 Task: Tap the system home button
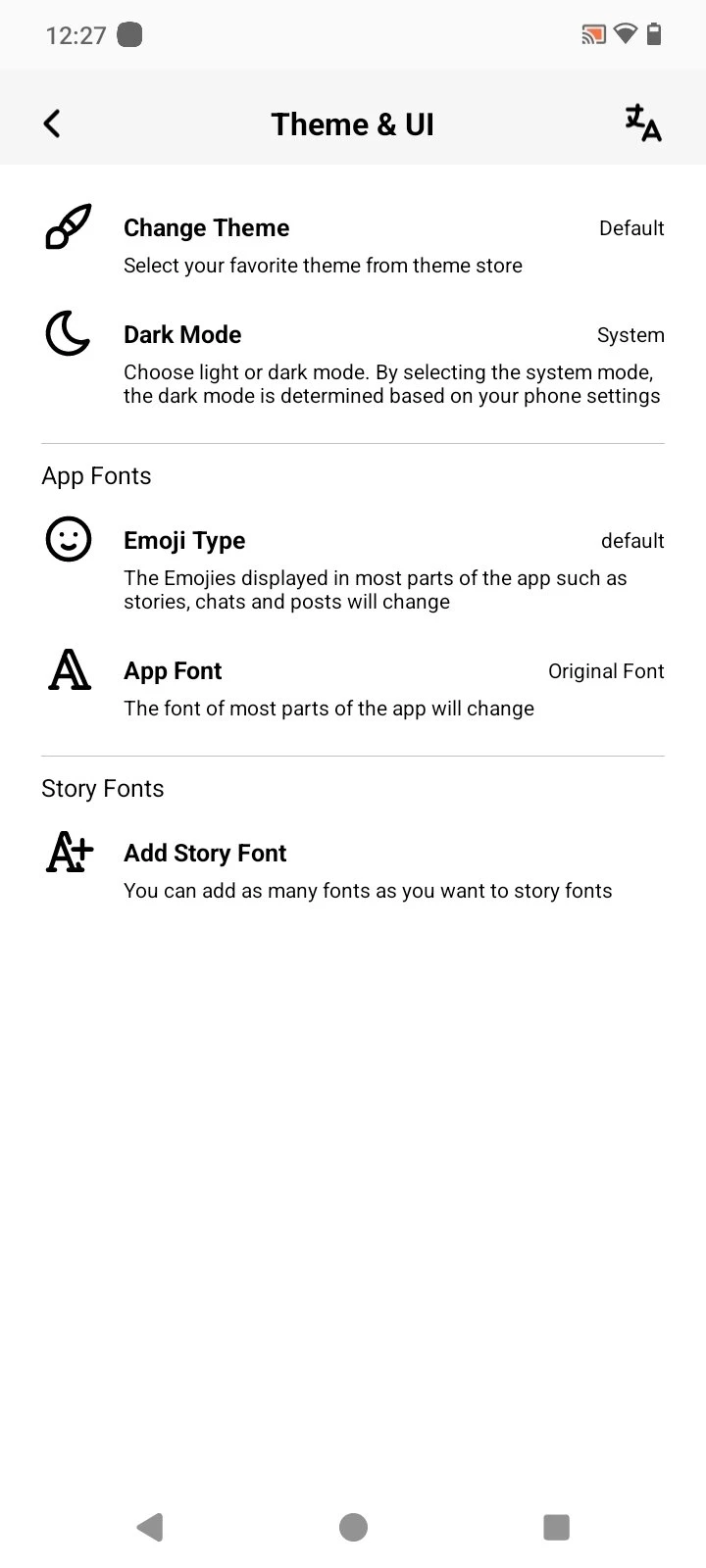point(353,1527)
